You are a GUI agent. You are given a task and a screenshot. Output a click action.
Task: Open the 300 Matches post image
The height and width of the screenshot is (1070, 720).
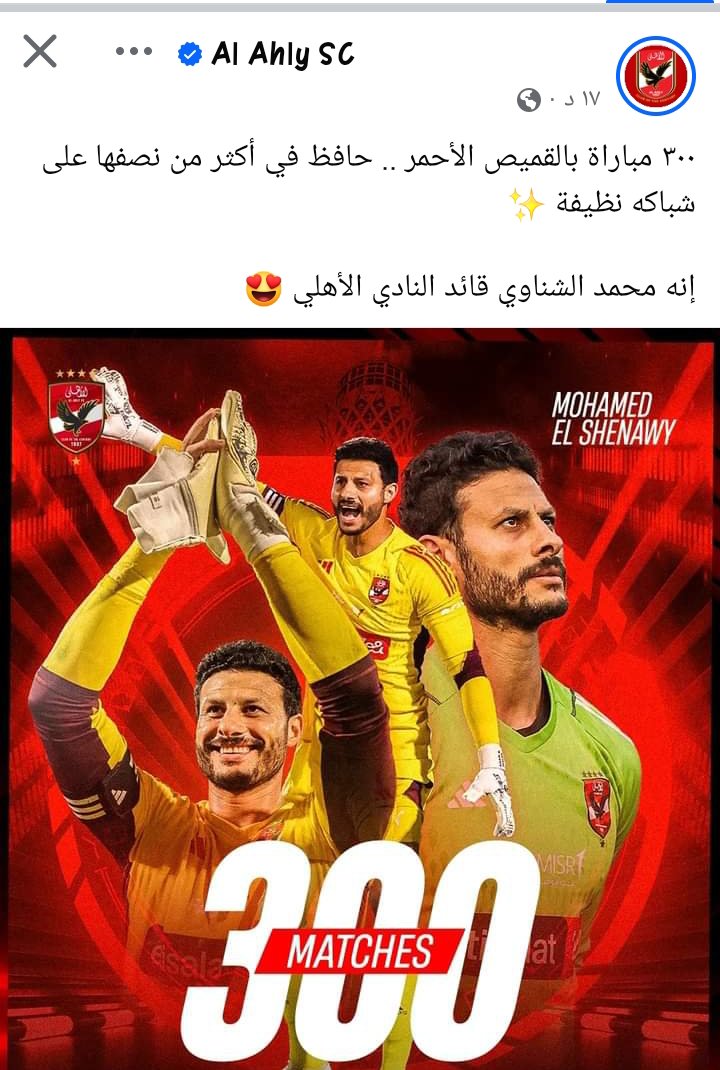click(x=360, y=700)
